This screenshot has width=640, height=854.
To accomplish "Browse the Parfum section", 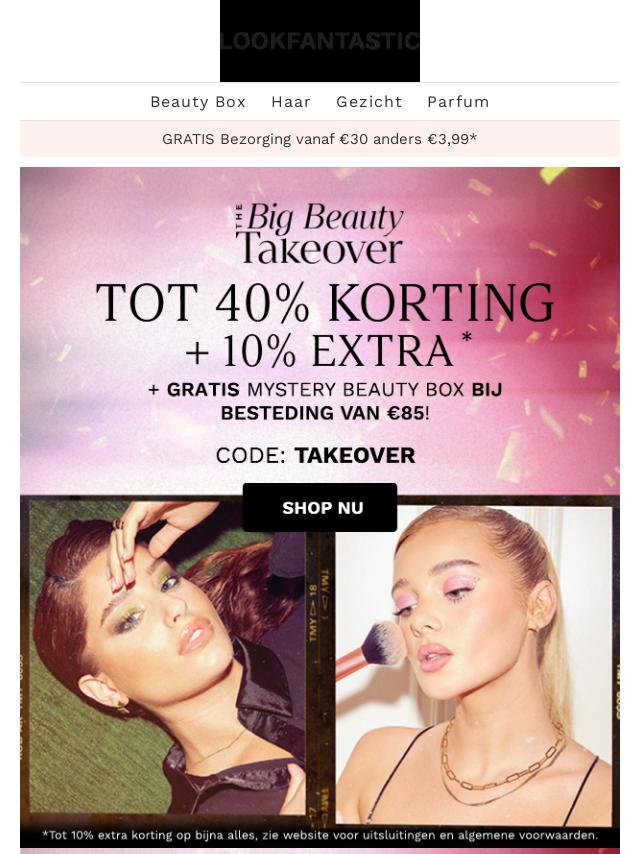I will [458, 102].
